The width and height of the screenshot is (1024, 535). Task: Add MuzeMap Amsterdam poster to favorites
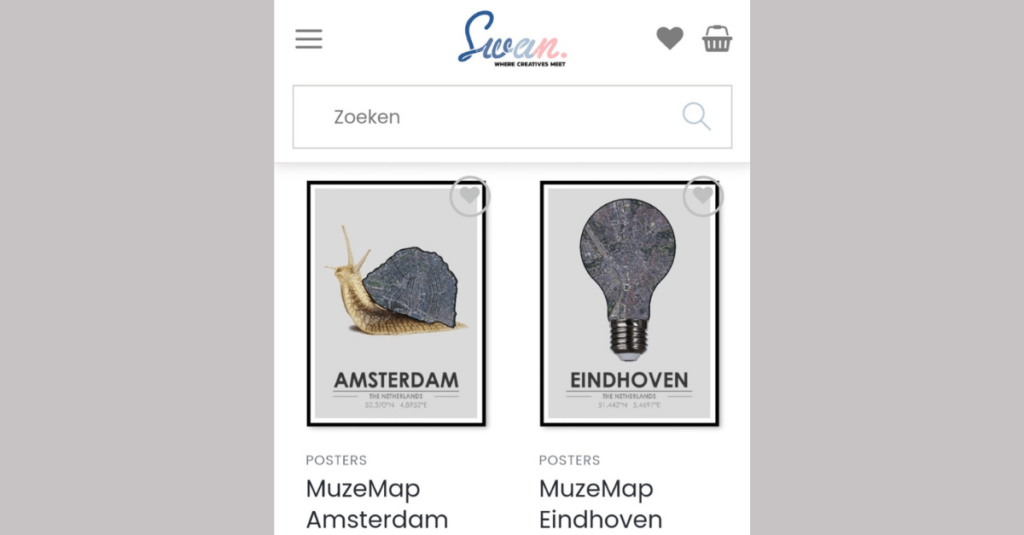coord(469,196)
